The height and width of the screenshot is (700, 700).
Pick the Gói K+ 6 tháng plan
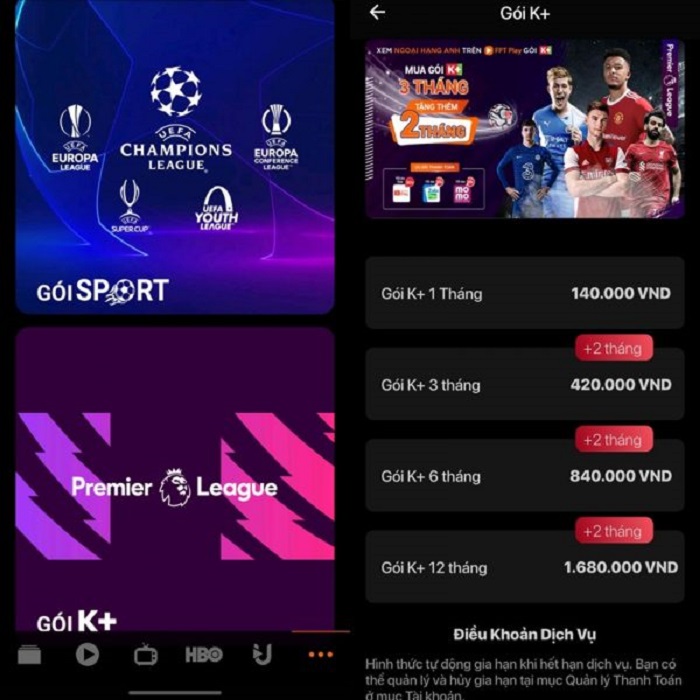[x=525, y=476]
